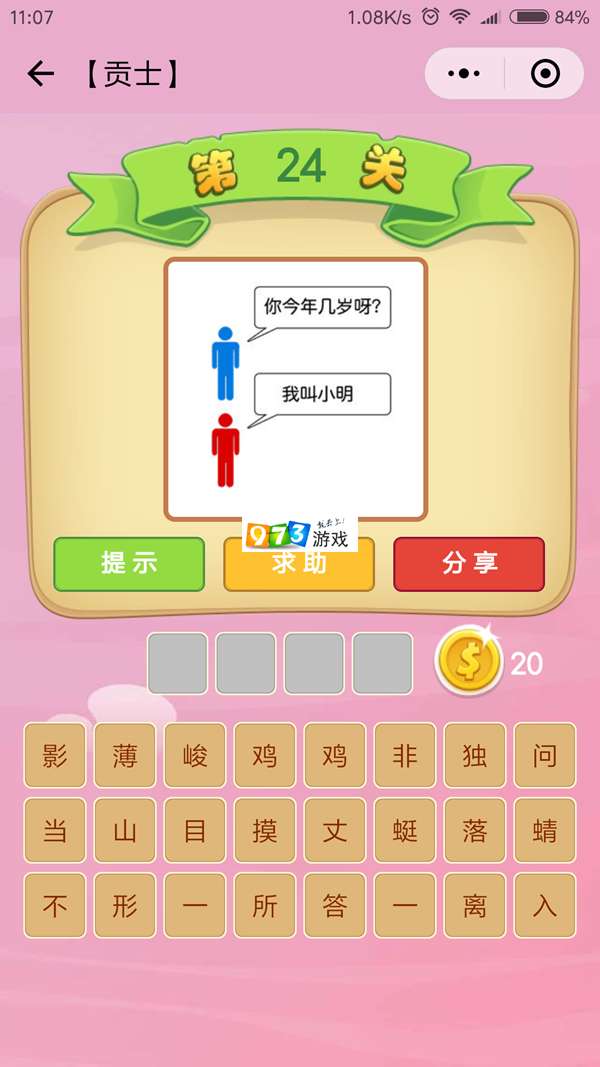
Task: Tap the first empty answer slot
Action: (x=178, y=663)
